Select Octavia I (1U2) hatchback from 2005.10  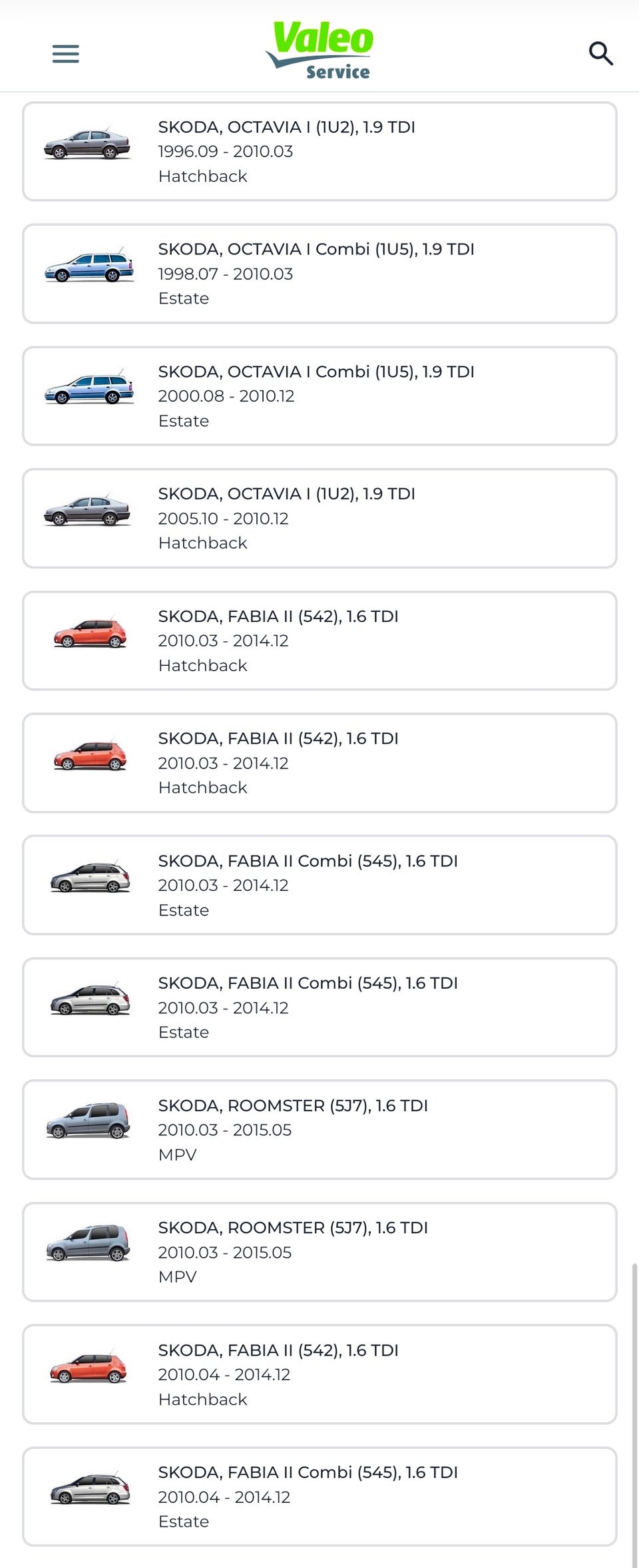pos(319,518)
